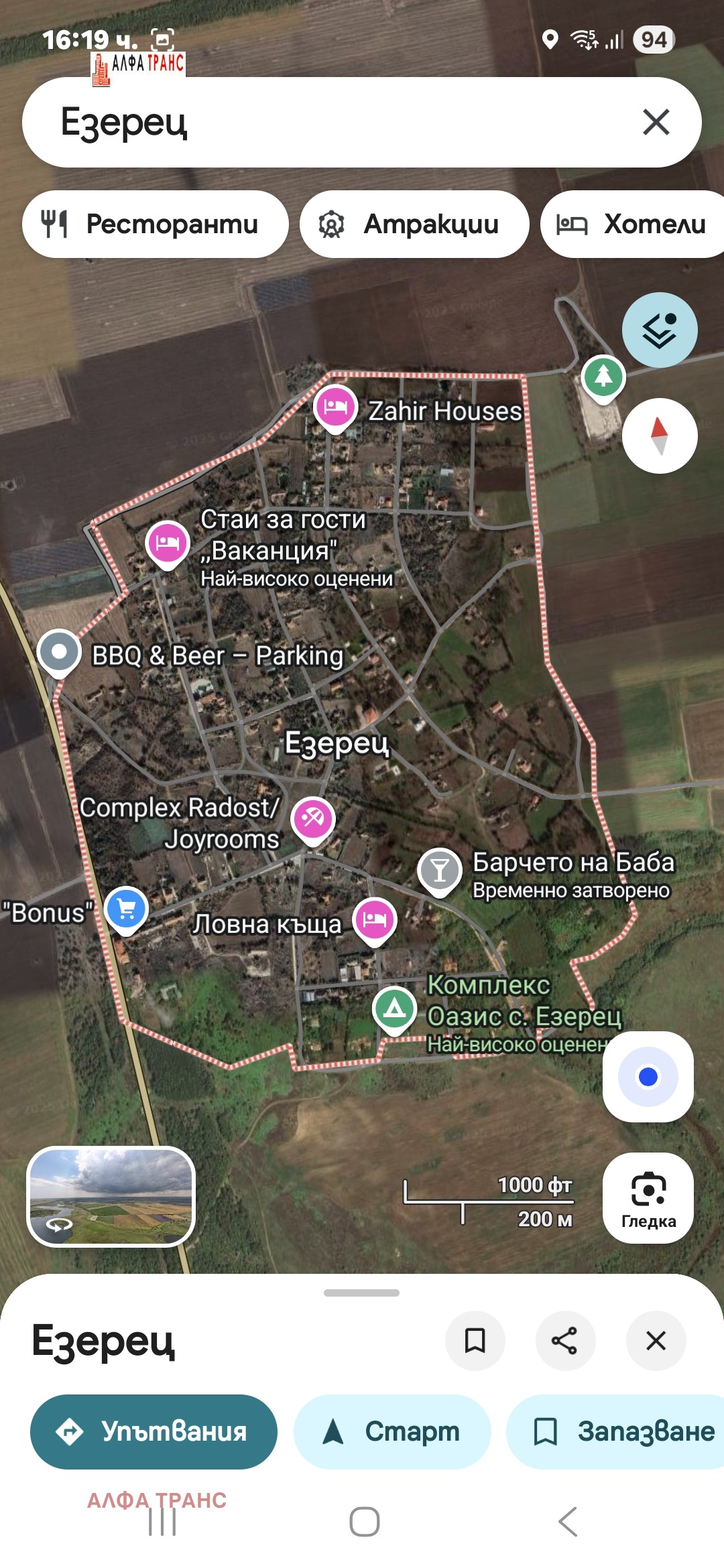The width and height of the screenshot is (724, 1568).
Task: Open the Zahir Houses map pin
Action: coord(335,407)
